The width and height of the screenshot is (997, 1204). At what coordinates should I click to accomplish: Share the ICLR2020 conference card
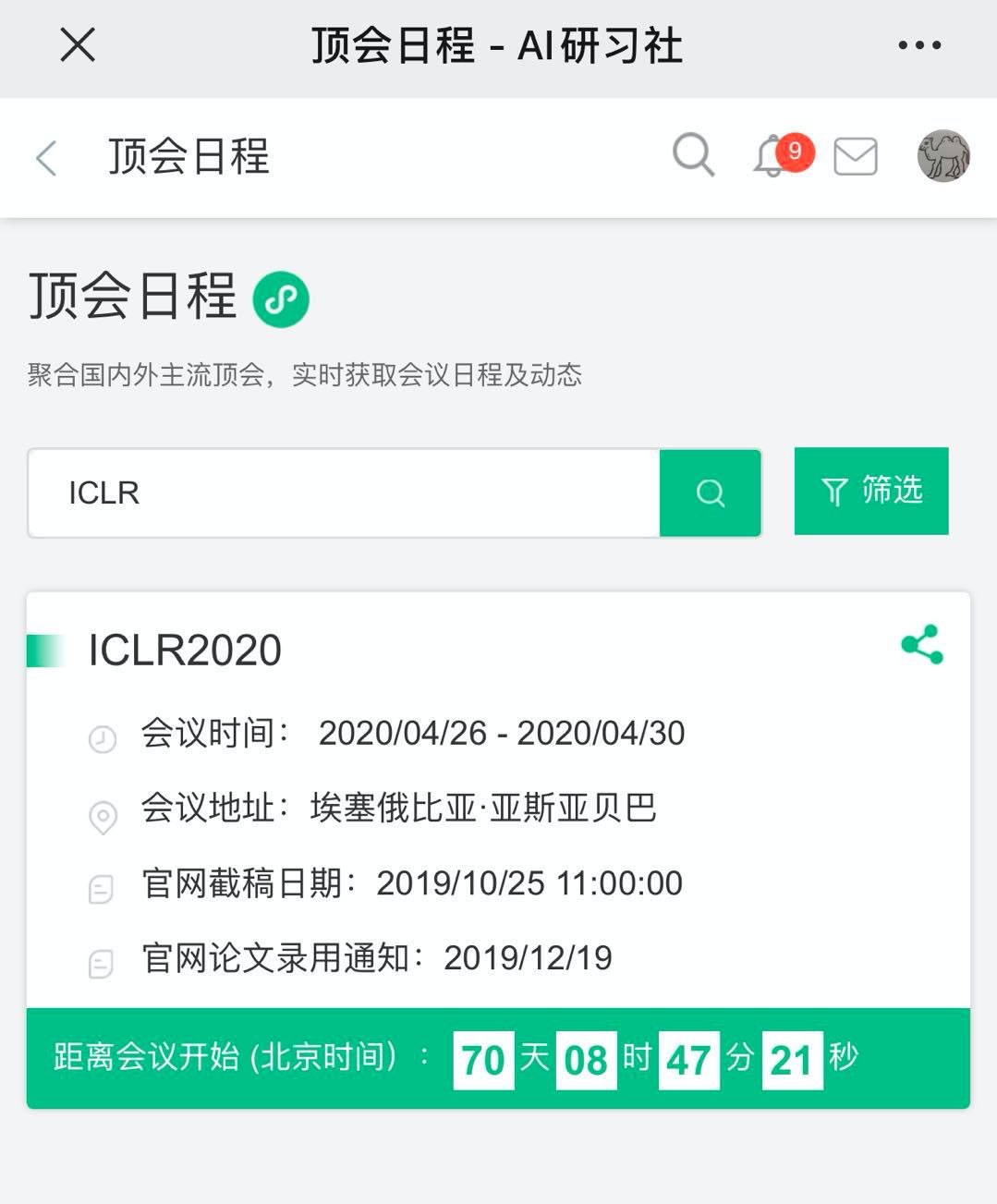(921, 645)
